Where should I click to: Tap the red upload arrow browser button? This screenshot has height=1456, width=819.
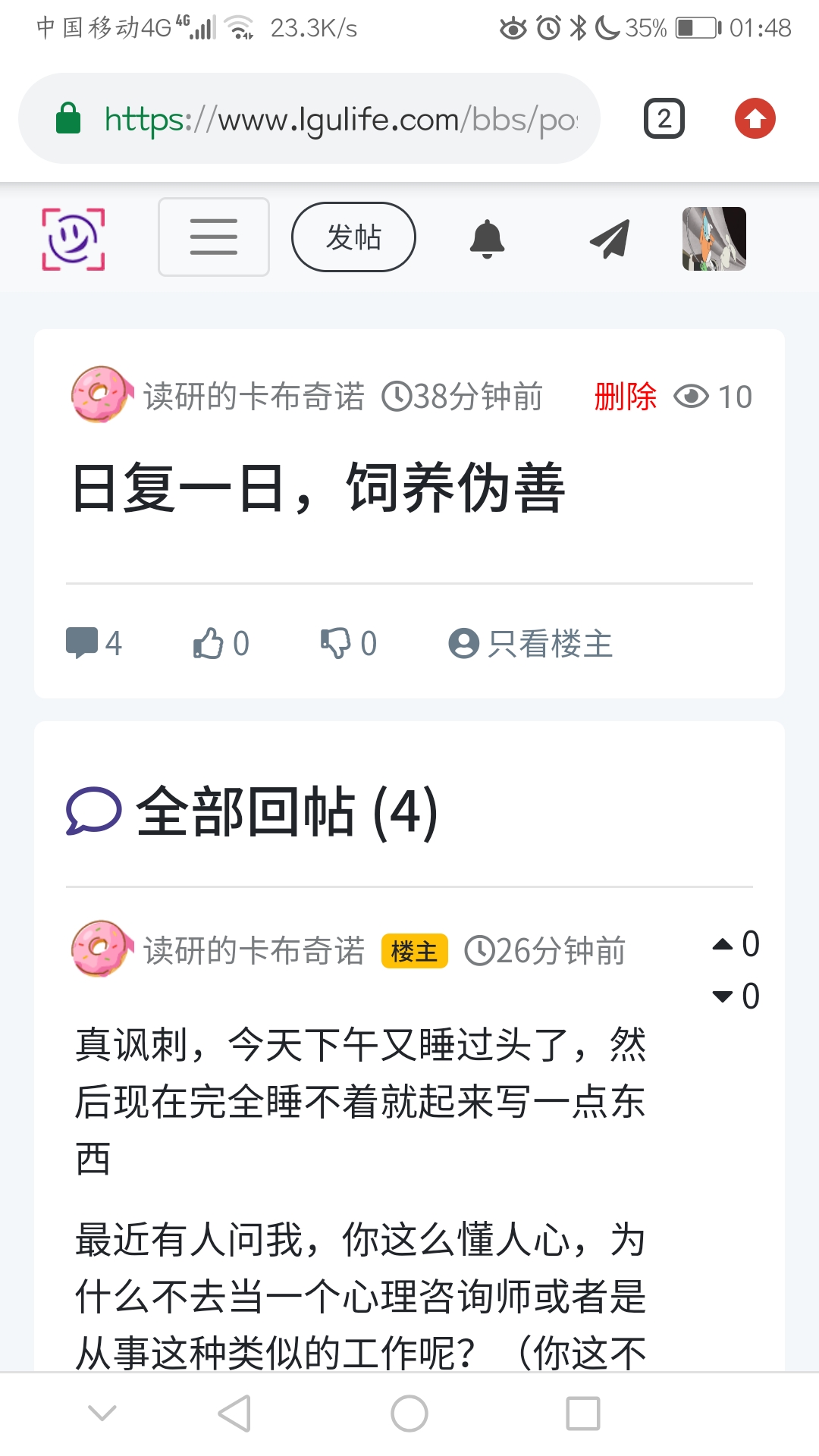(755, 119)
